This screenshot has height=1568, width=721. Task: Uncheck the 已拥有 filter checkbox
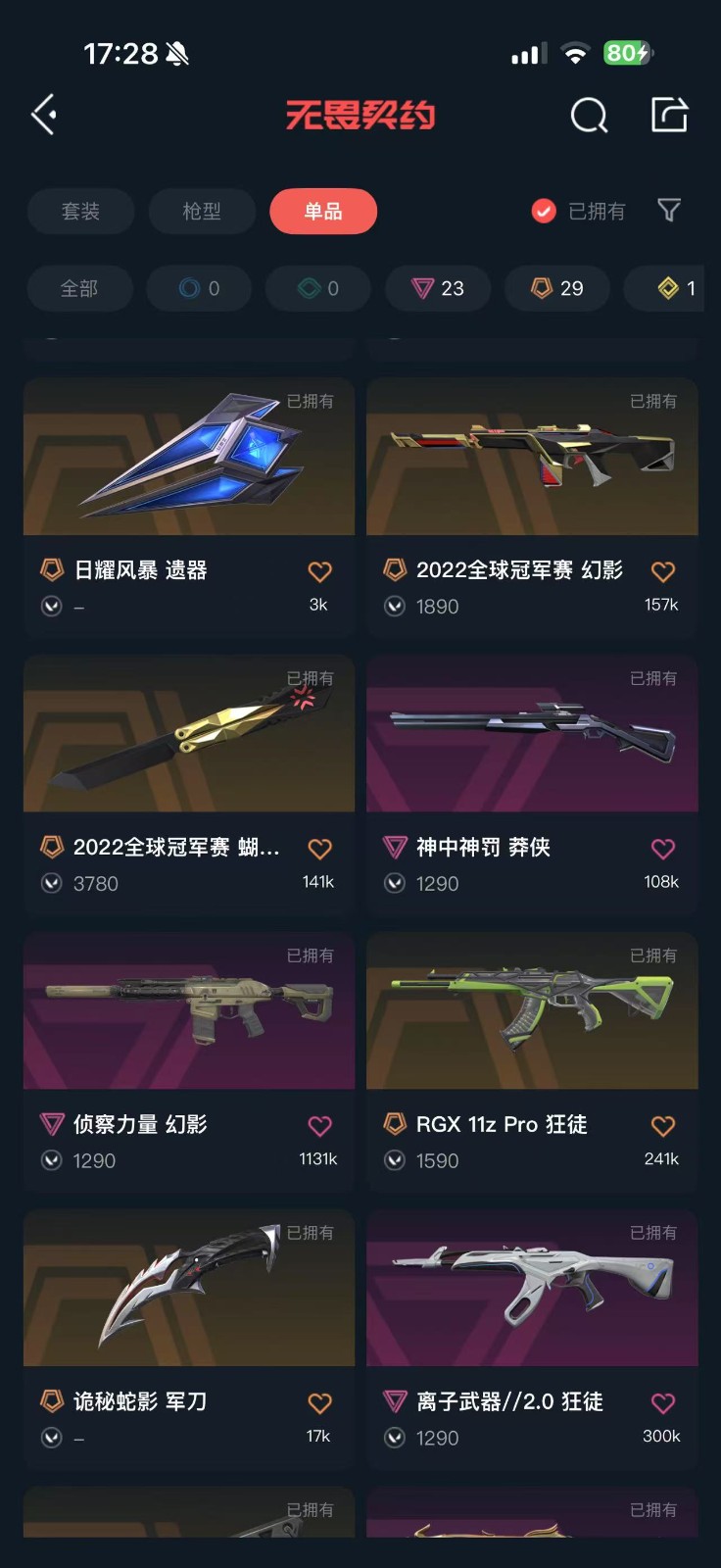(x=544, y=211)
